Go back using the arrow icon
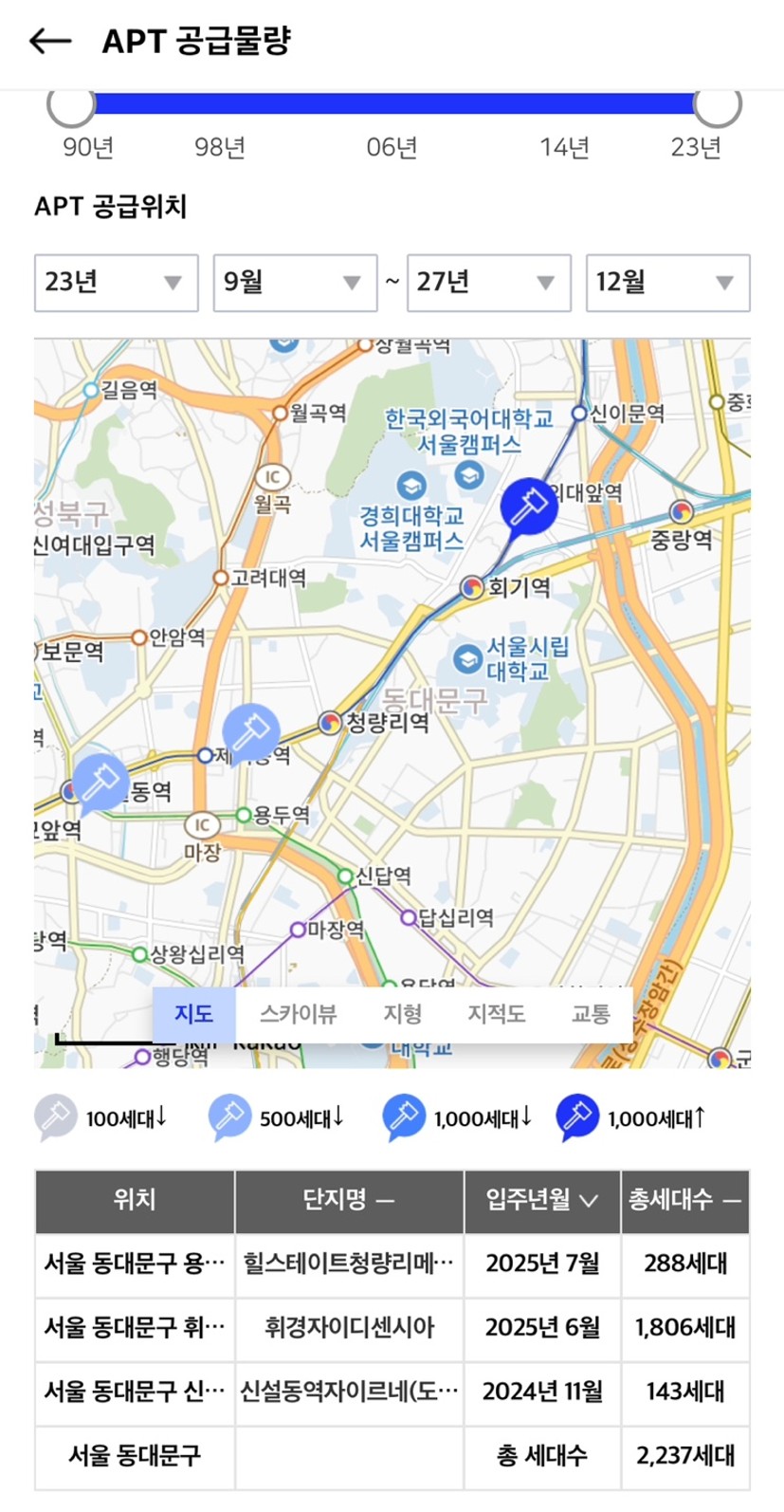Screen dimensions: 784x1512 [x=50, y=41]
